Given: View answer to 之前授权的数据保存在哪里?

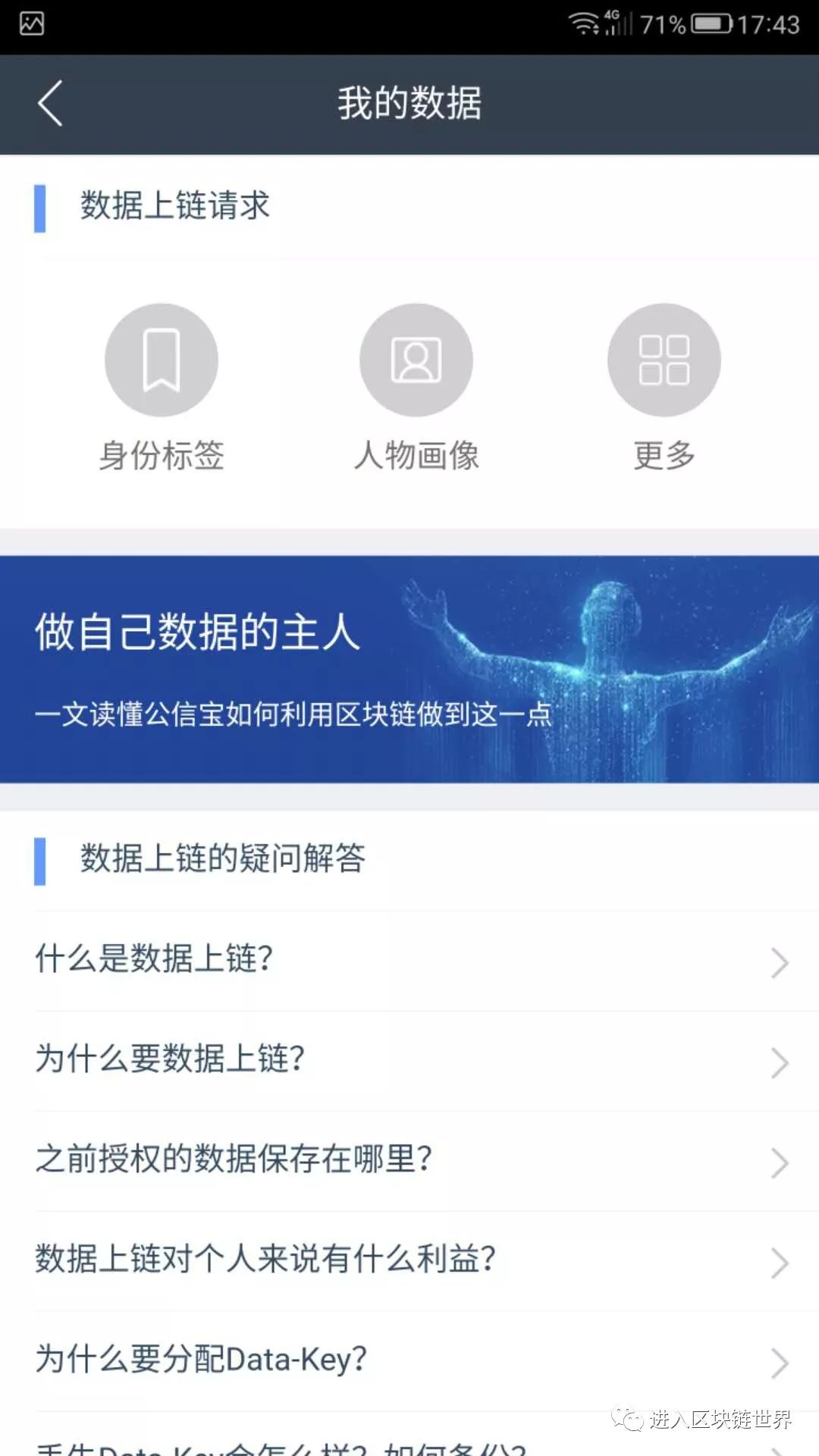Looking at the screenshot, I should 409,1160.
